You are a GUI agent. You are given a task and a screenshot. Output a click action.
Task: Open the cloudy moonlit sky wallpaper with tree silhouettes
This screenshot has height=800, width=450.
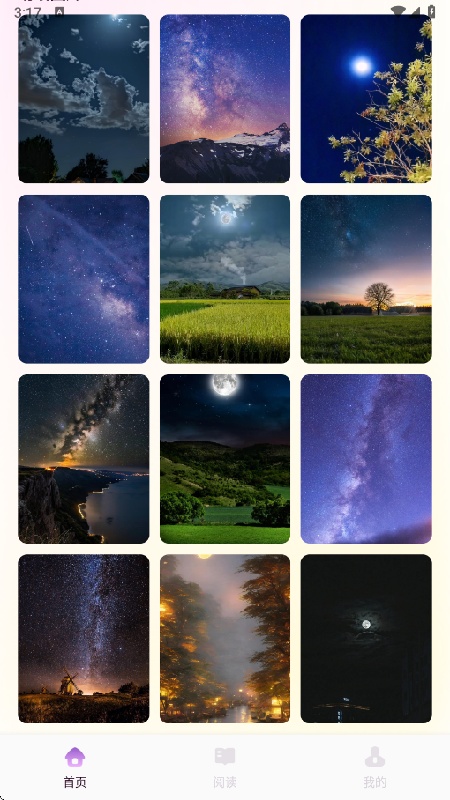click(84, 98)
